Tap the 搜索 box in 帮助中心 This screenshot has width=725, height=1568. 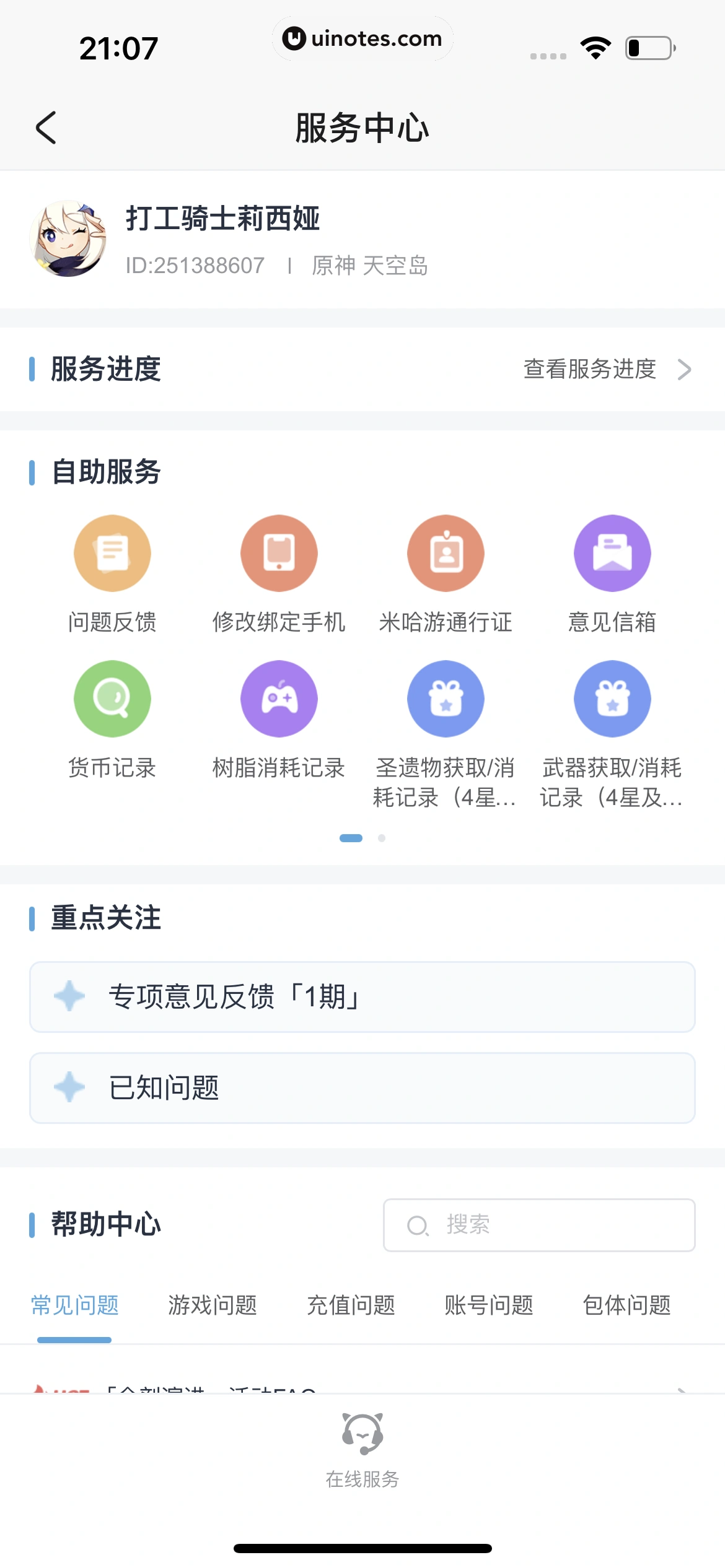pyautogui.click(x=539, y=1225)
